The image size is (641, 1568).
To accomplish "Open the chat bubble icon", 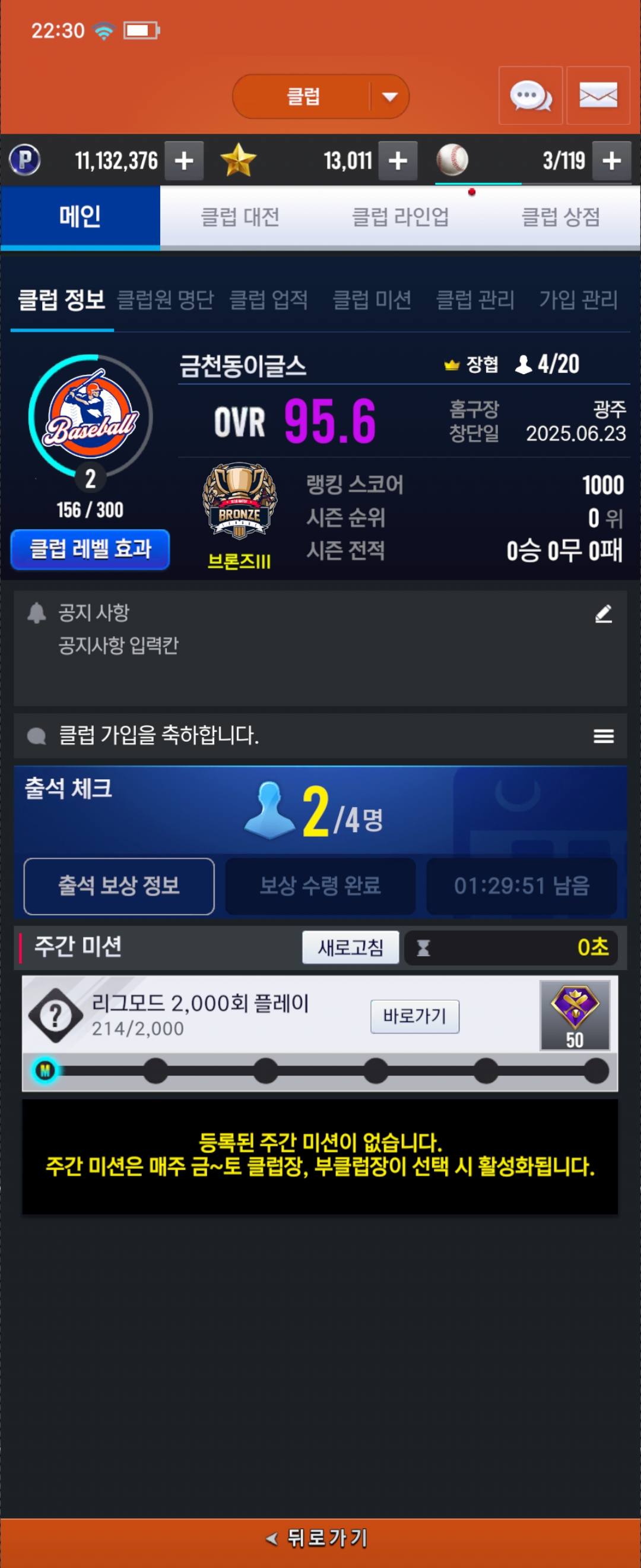I will pyautogui.click(x=531, y=96).
